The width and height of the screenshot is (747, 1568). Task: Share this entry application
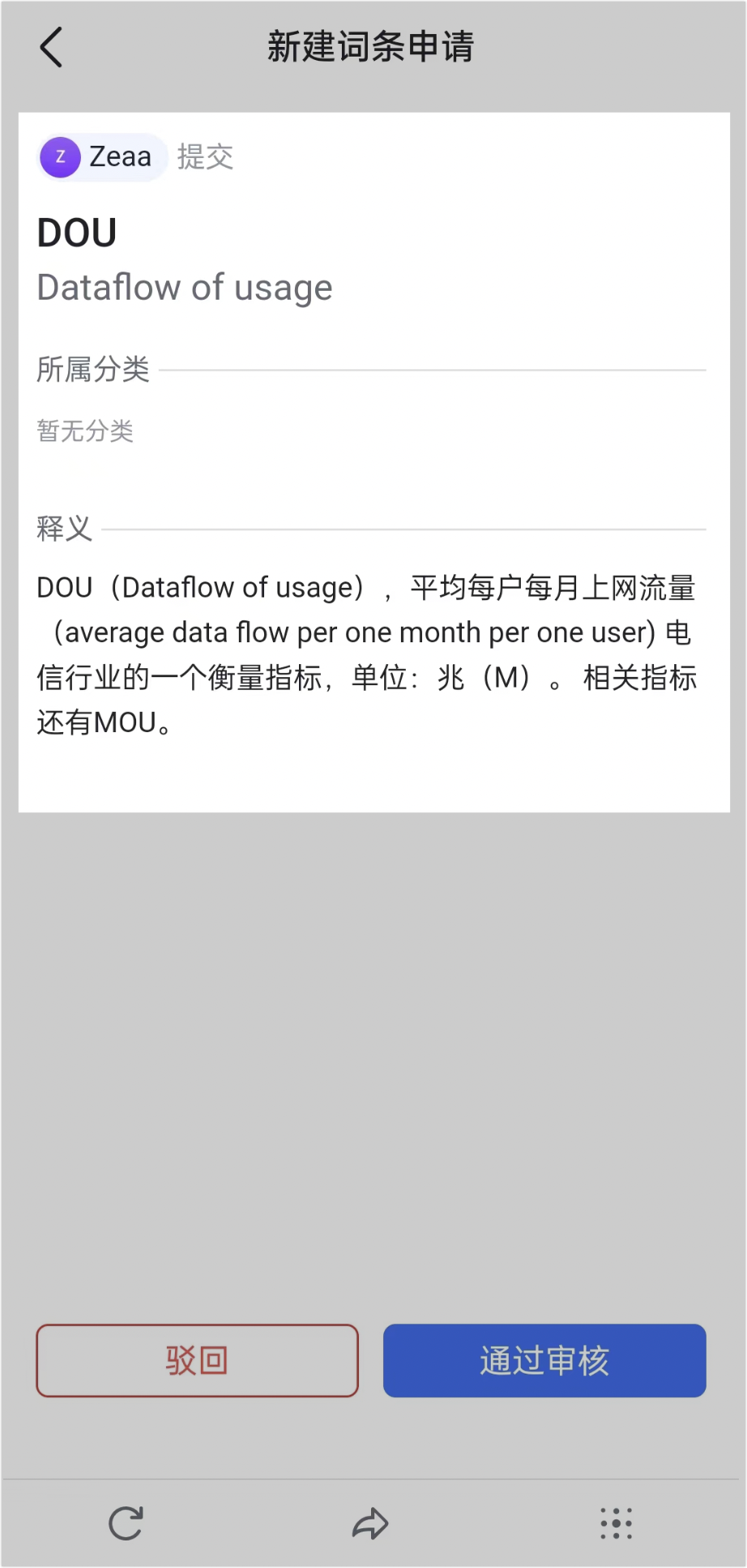tap(371, 1523)
